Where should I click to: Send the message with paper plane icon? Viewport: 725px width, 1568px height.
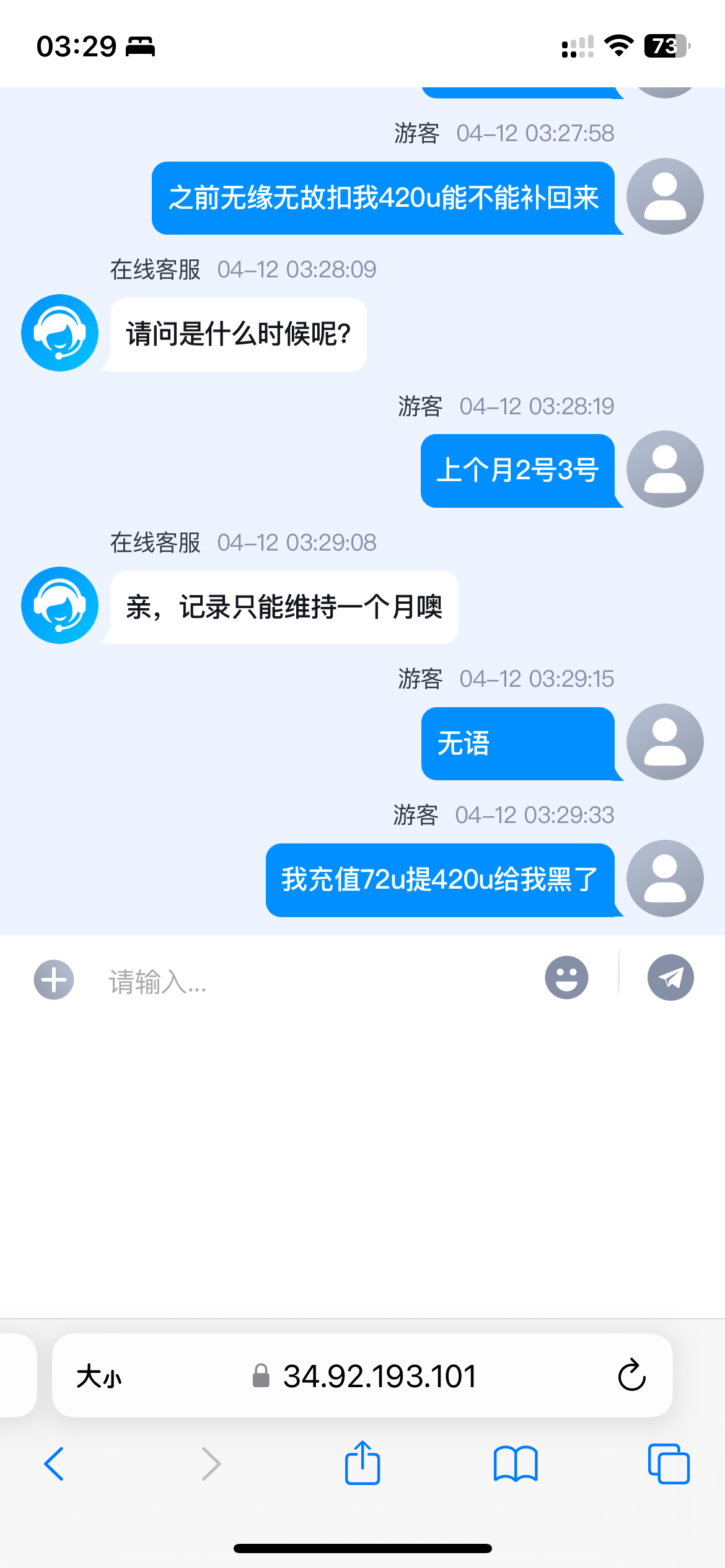670,978
